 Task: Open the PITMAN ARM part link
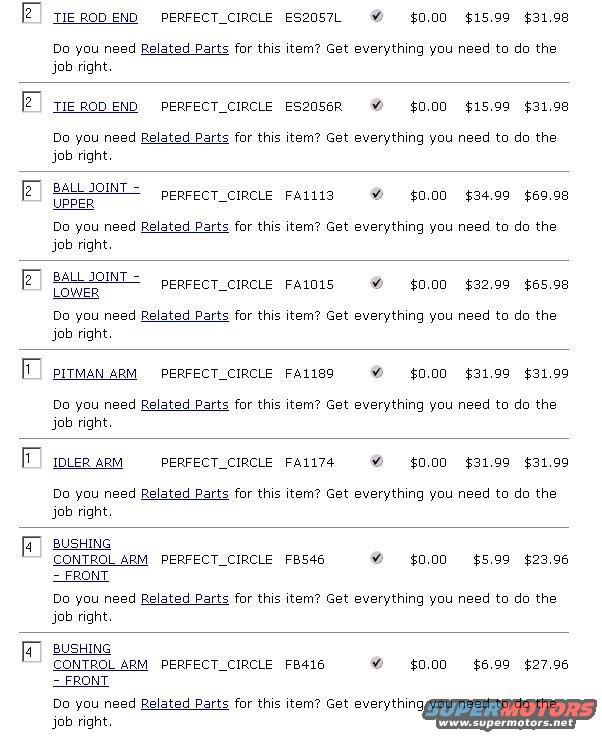click(x=95, y=374)
